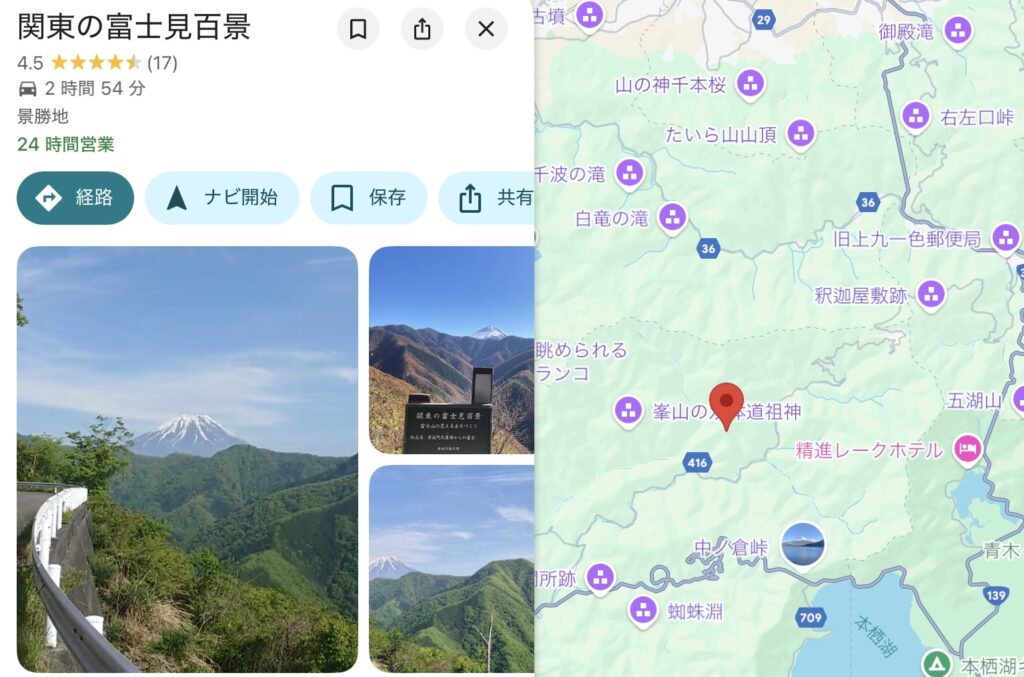The height and width of the screenshot is (677, 1024).
Task: Get directions with the 経路 button
Action: click(x=75, y=198)
